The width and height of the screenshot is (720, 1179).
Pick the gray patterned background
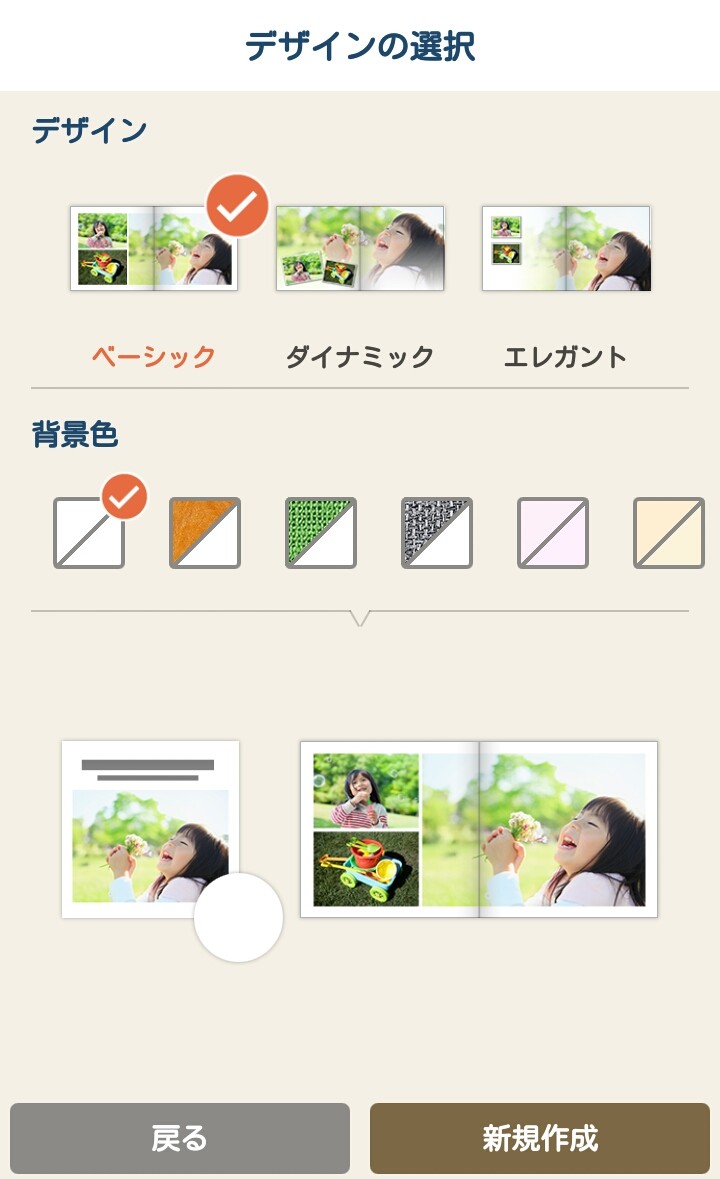437,533
